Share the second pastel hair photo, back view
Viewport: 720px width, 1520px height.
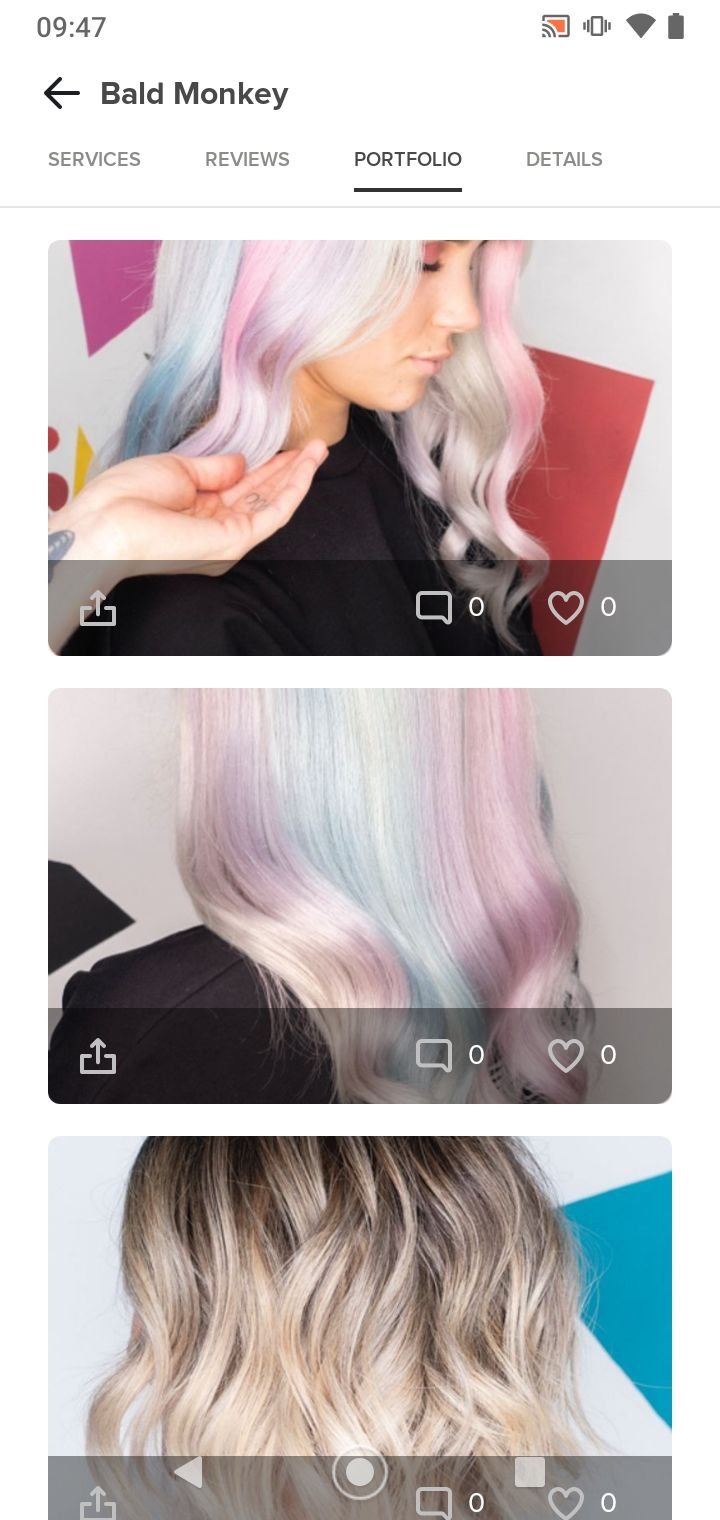click(98, 1055)
